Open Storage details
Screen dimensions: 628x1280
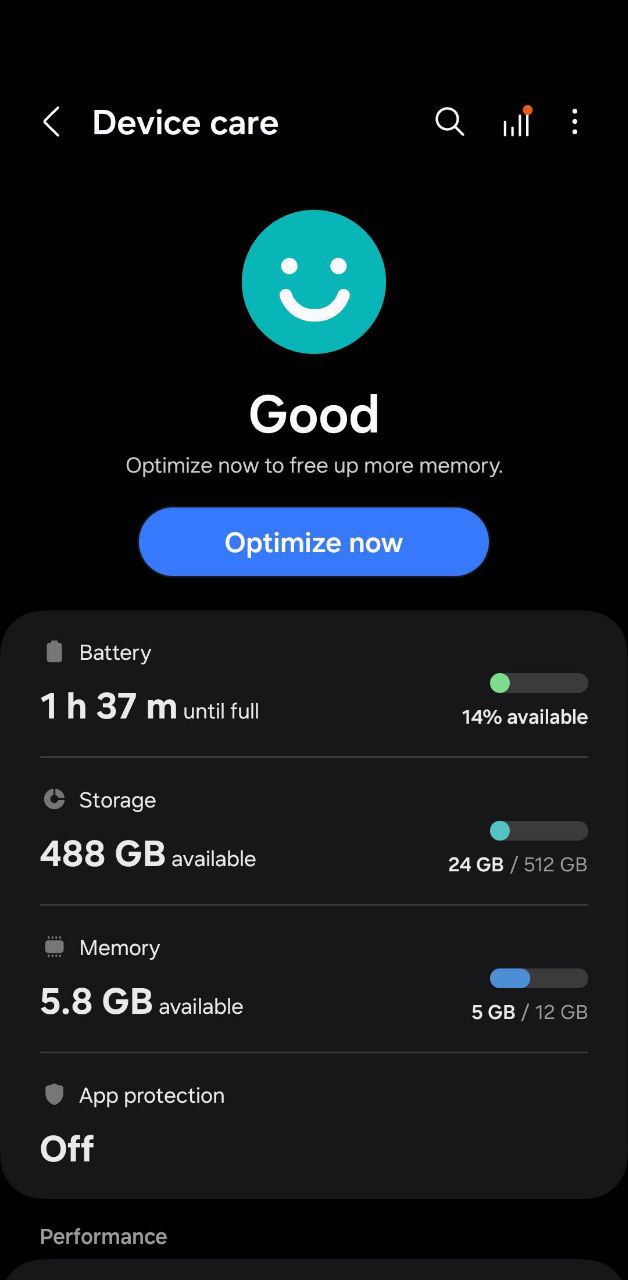tap(313, 832)
